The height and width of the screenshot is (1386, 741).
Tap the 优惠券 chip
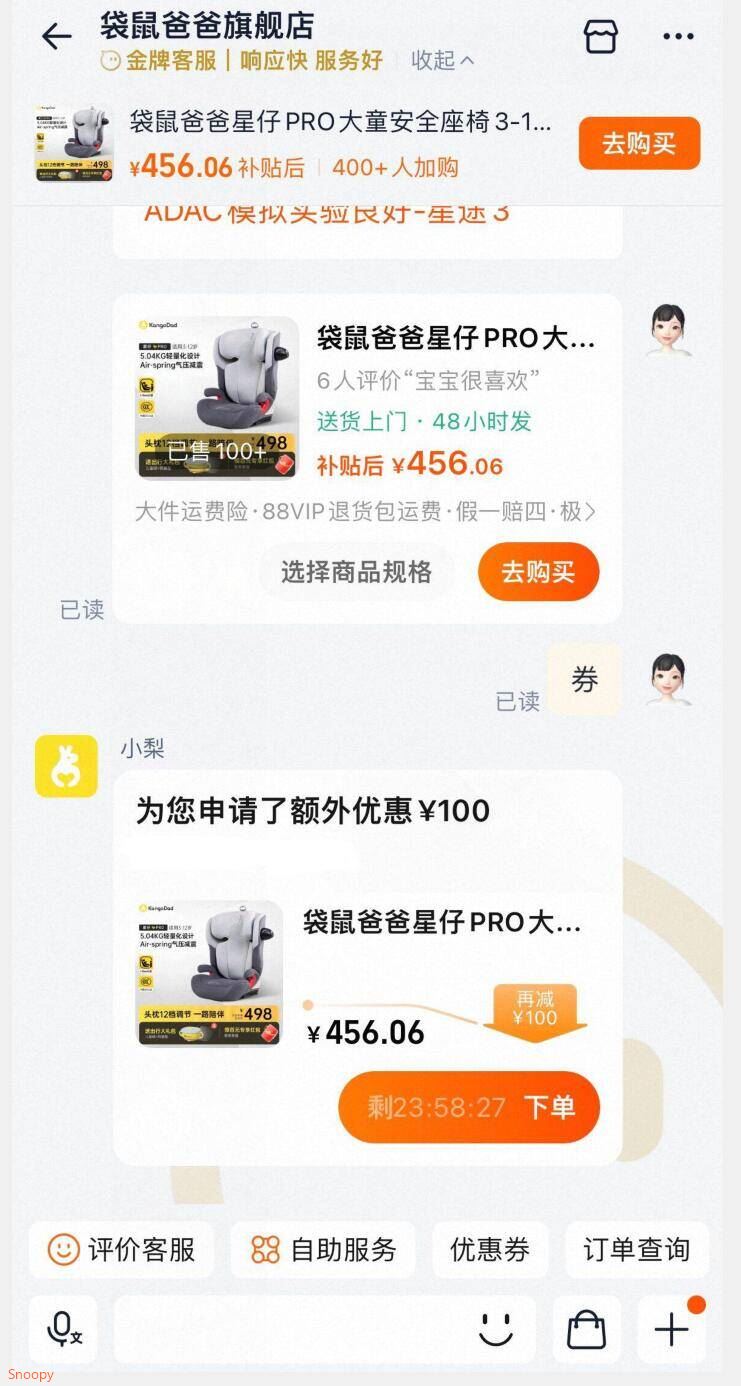point(490,1249)
